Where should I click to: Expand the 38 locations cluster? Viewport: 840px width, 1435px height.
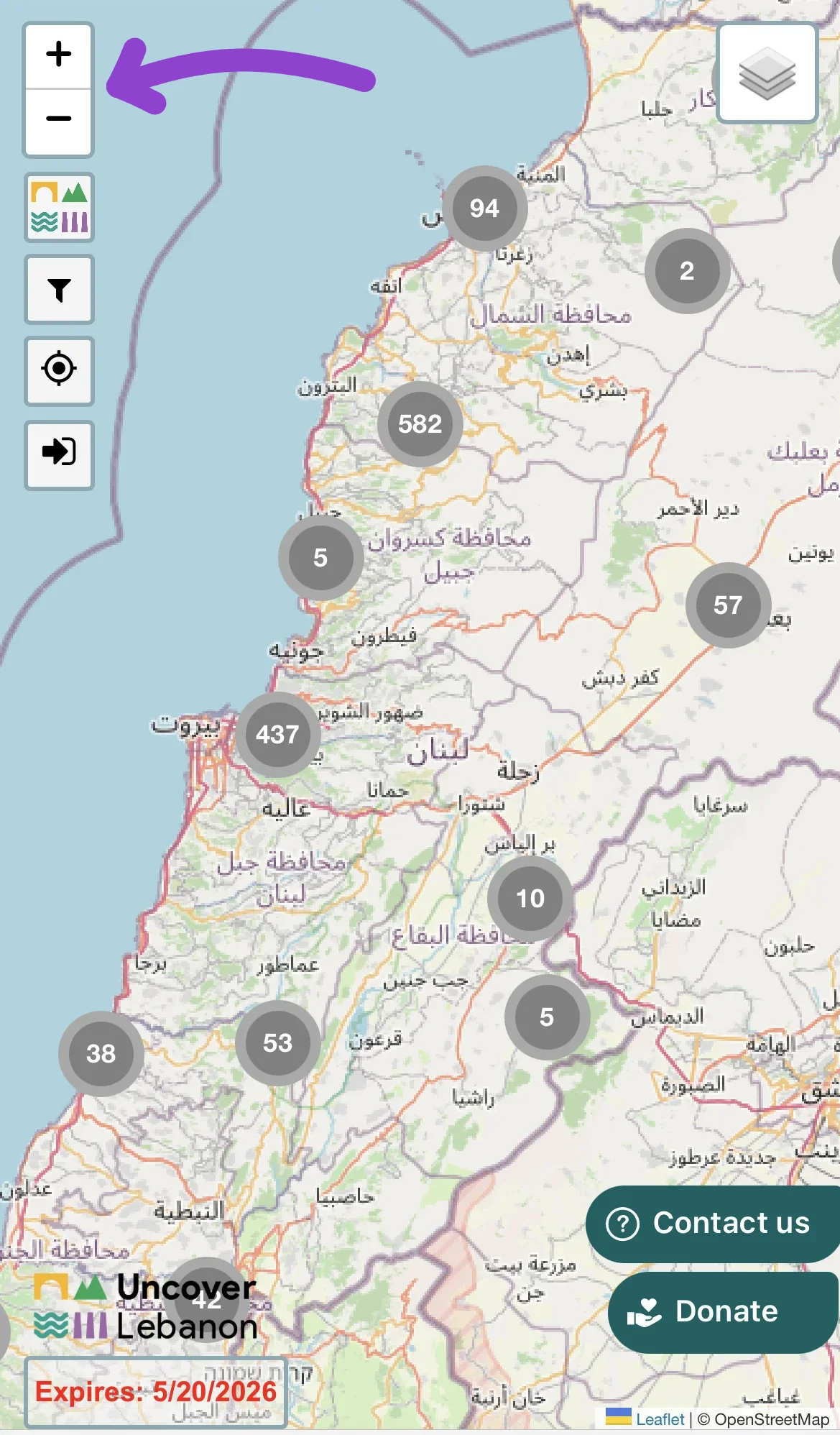pyautogui.click(x=101, y=1053)
